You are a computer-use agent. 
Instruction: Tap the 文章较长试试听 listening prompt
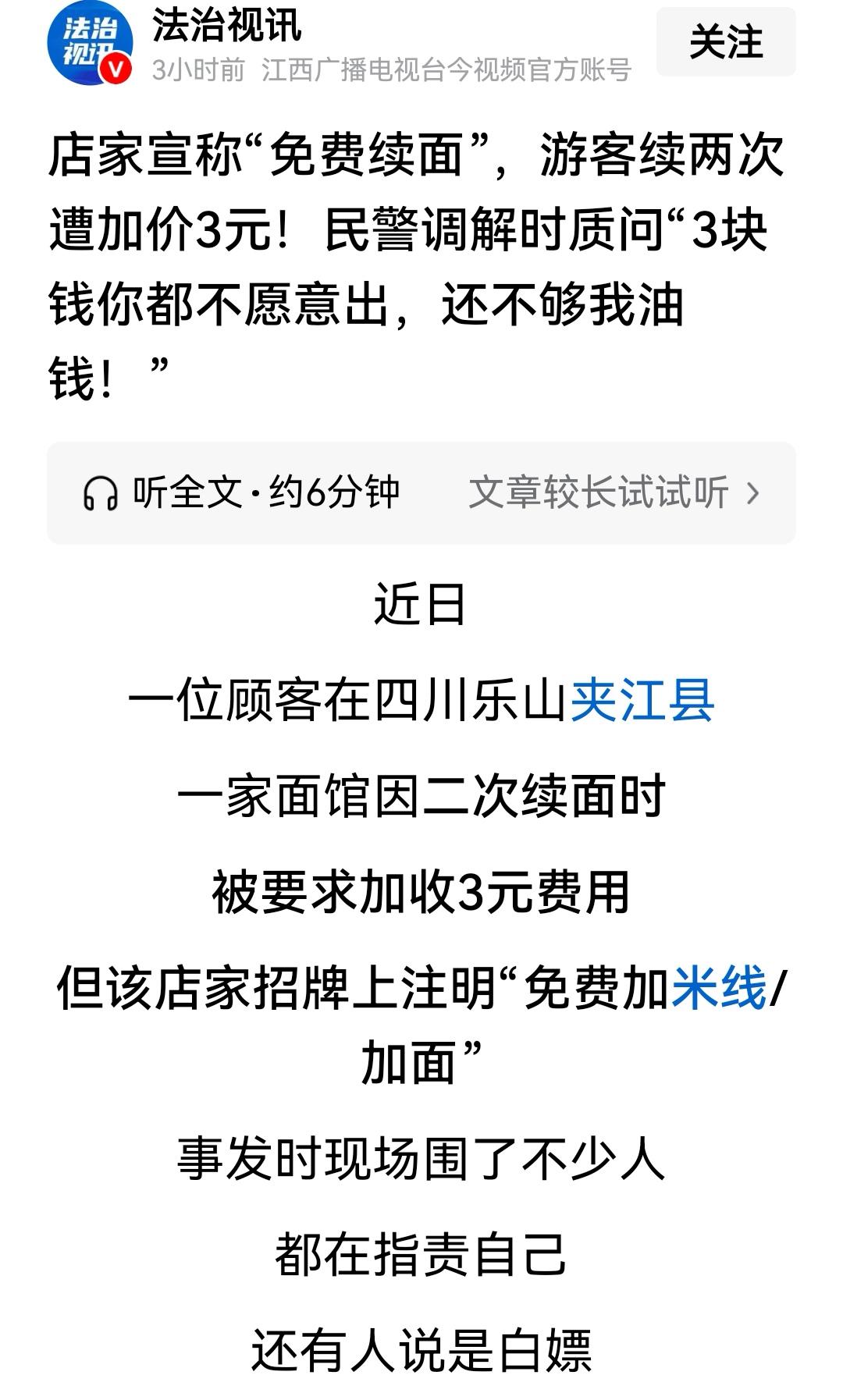tap(597, 492)
